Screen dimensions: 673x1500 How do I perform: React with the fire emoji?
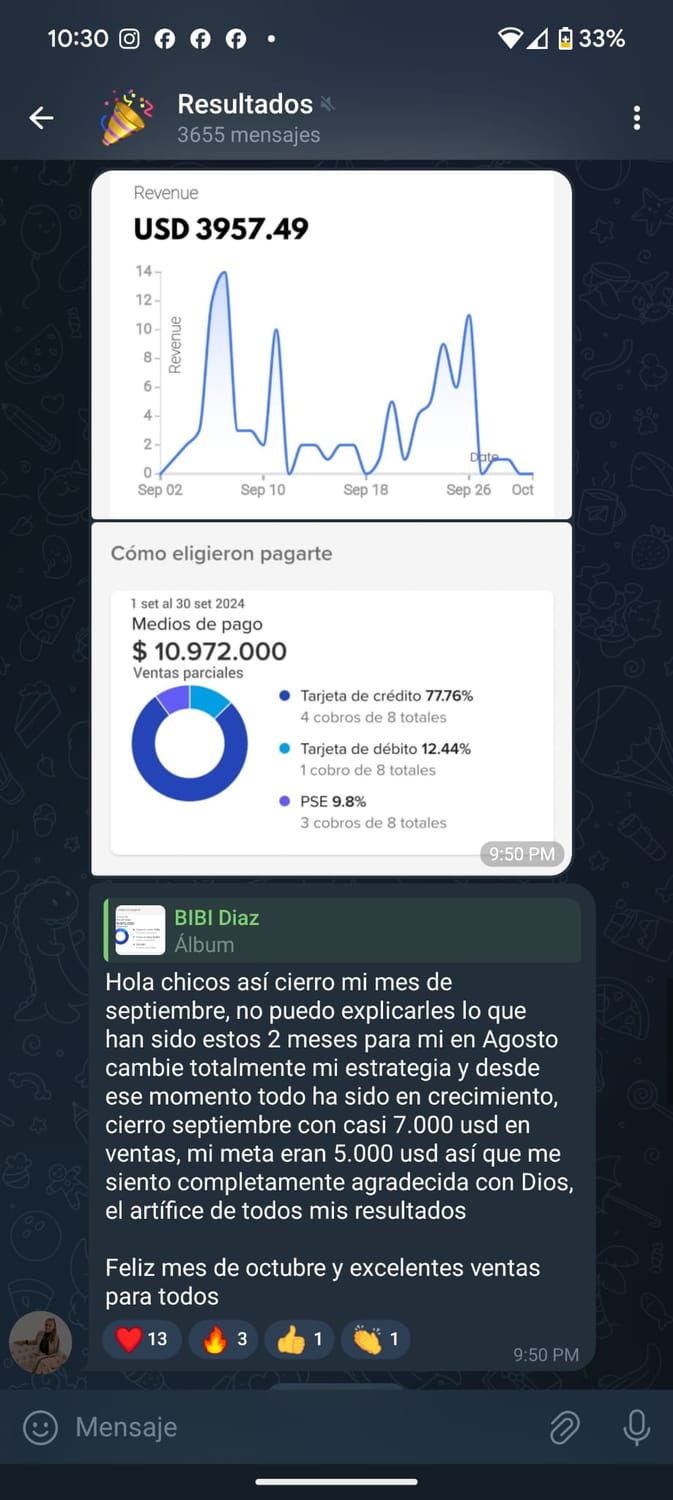(226, 1339)
